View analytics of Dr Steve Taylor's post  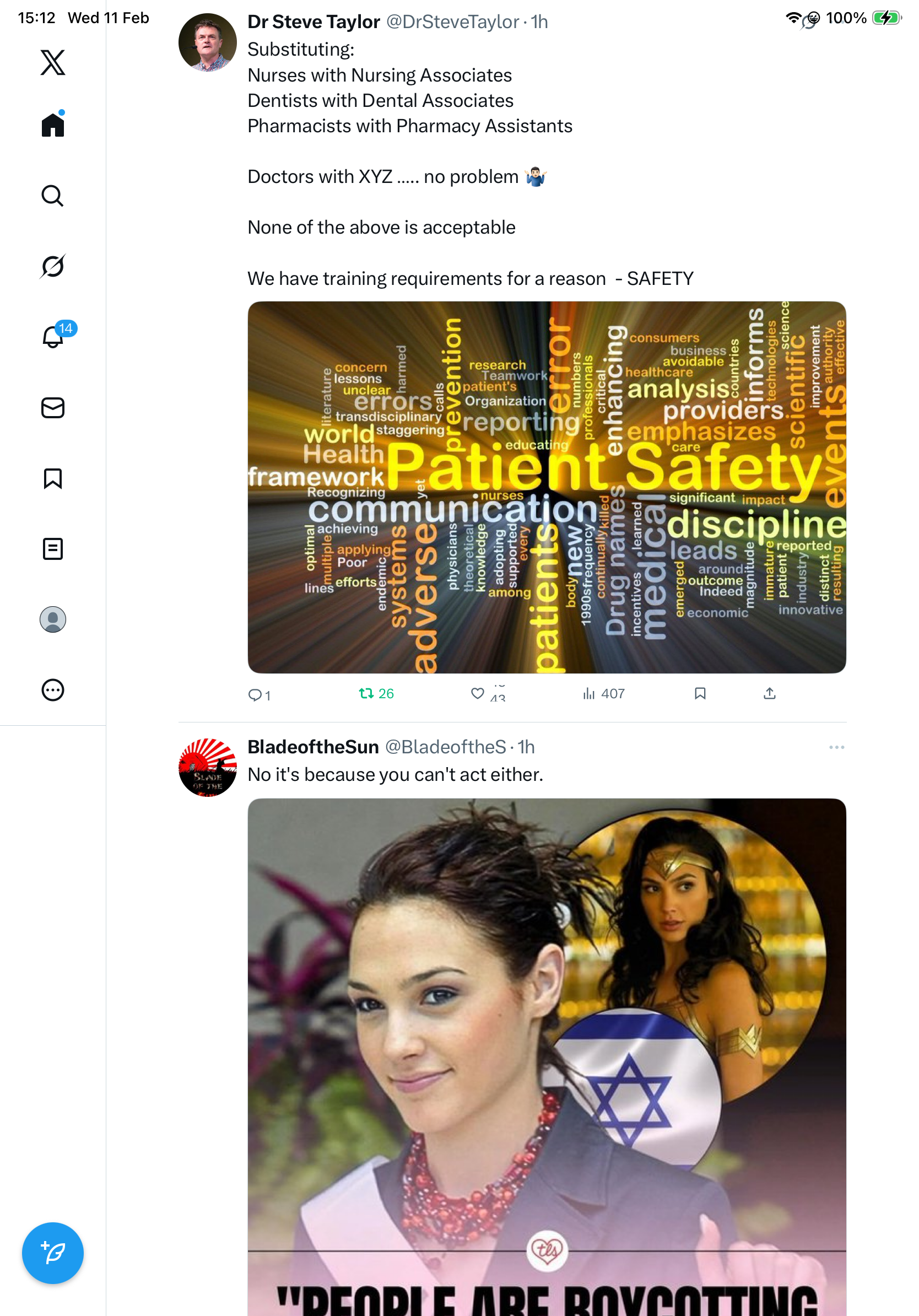coord(589,693)
